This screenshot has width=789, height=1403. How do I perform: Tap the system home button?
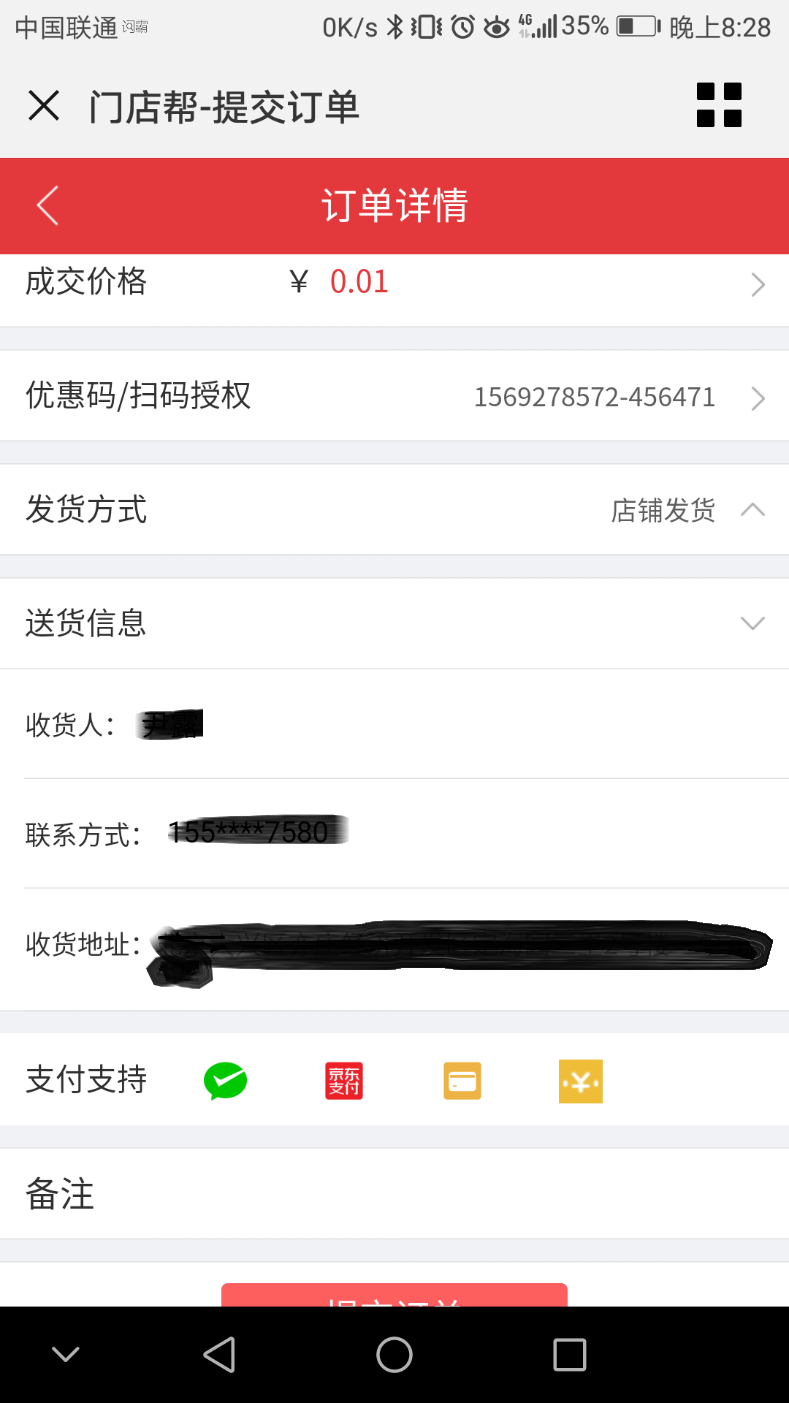(x=394, y=1355)
